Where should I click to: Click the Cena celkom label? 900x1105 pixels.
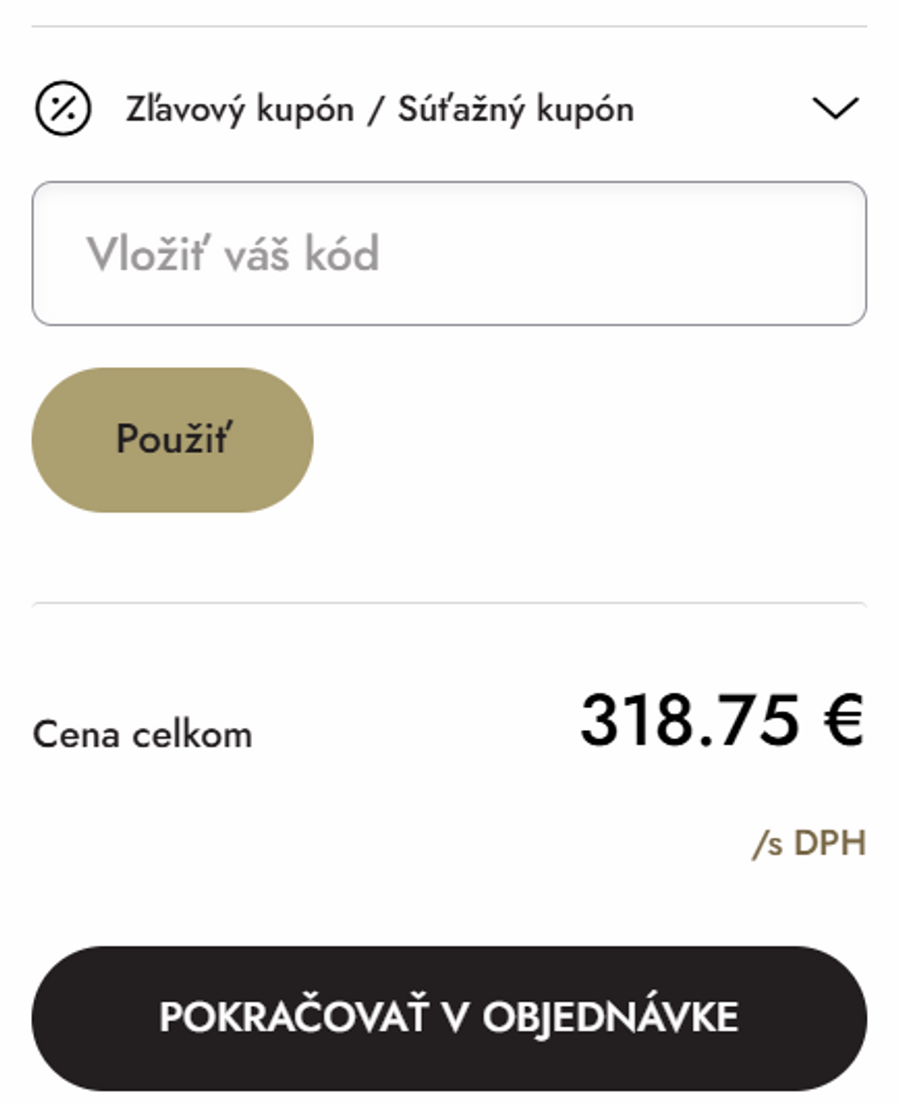coord(141,734)
